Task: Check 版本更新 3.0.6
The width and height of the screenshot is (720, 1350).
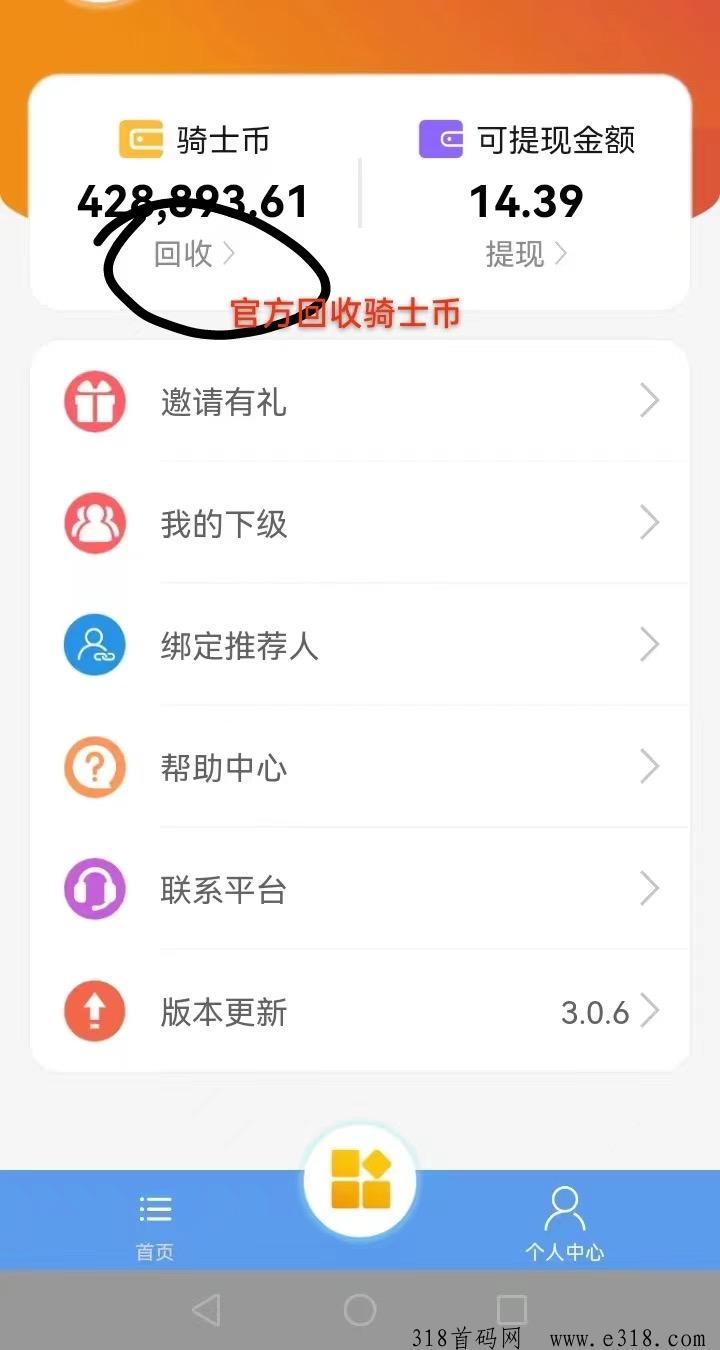Action: (360, 1011)
